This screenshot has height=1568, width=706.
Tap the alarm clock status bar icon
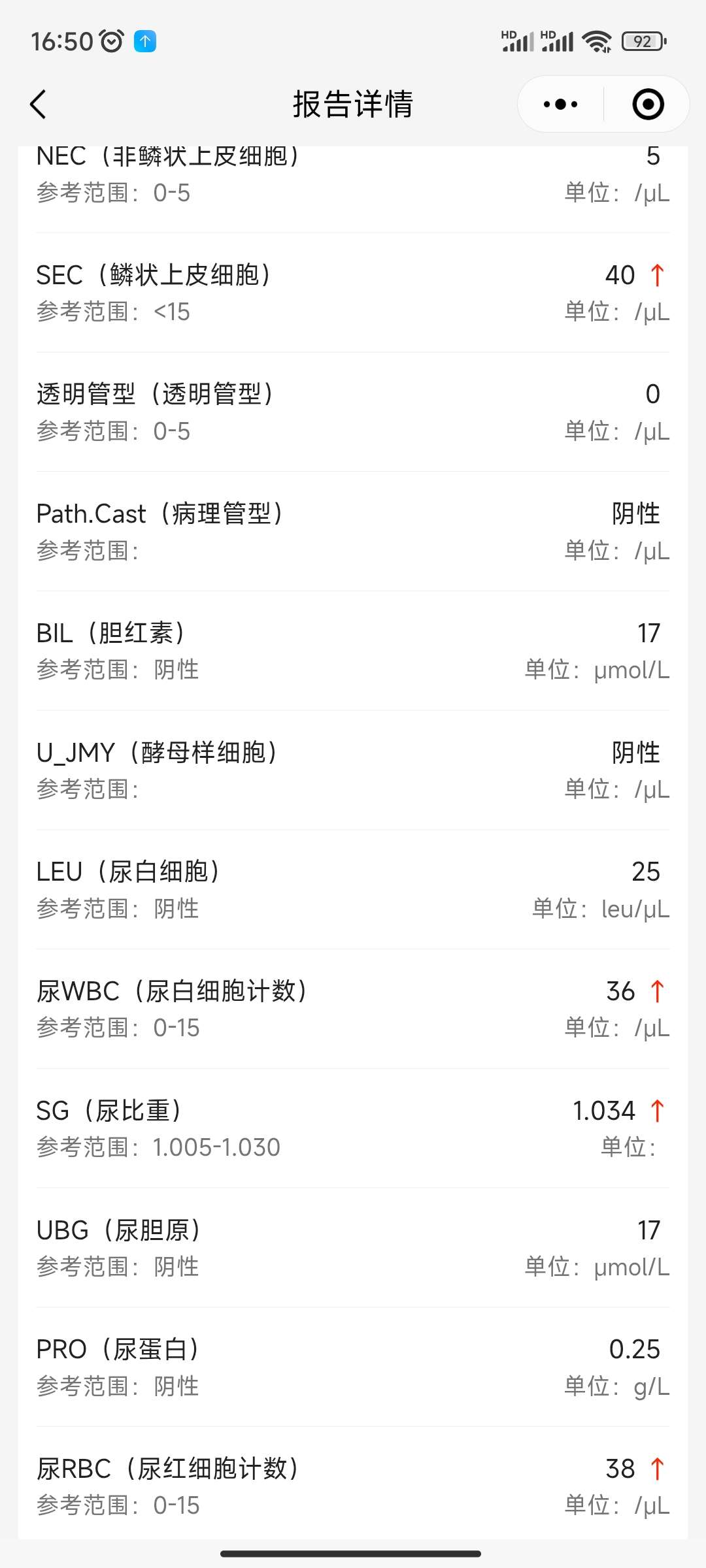click(111, 41)
